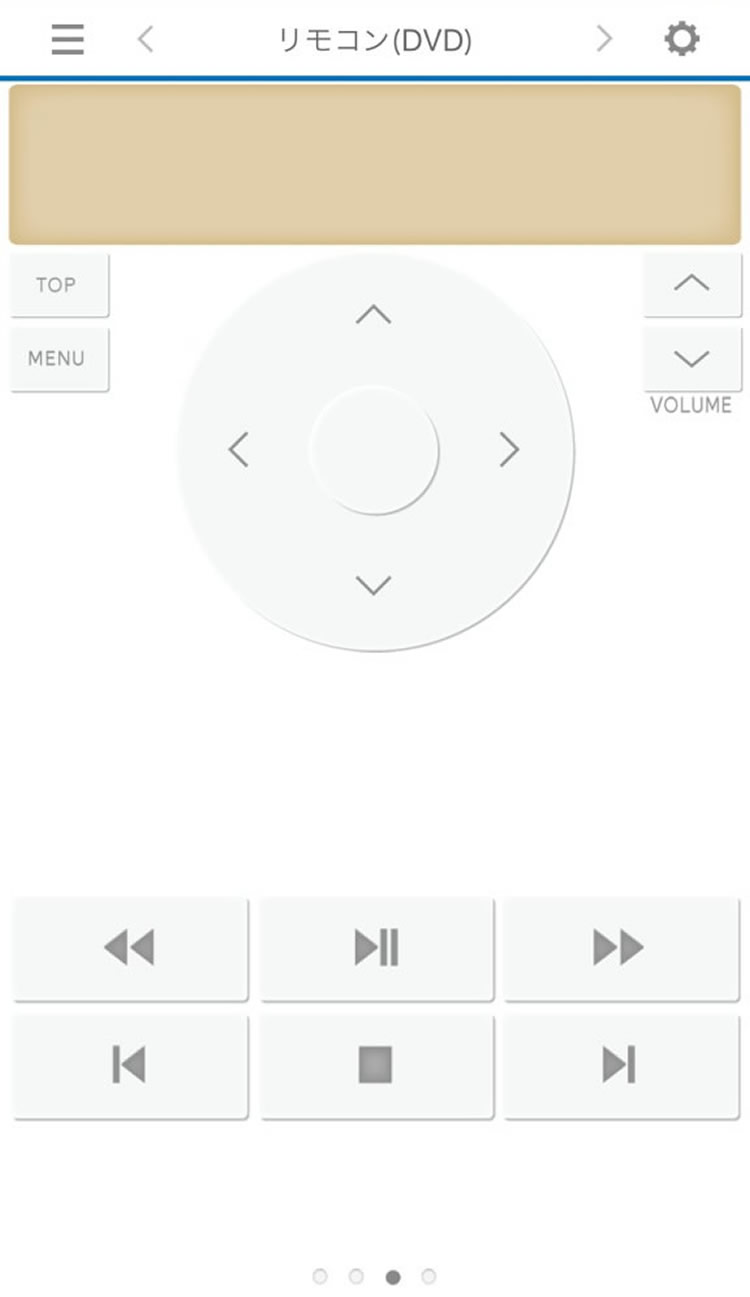The image size is (750, 1297).
Task: Tap the MENU button
Action: click(x=58, y=358)
